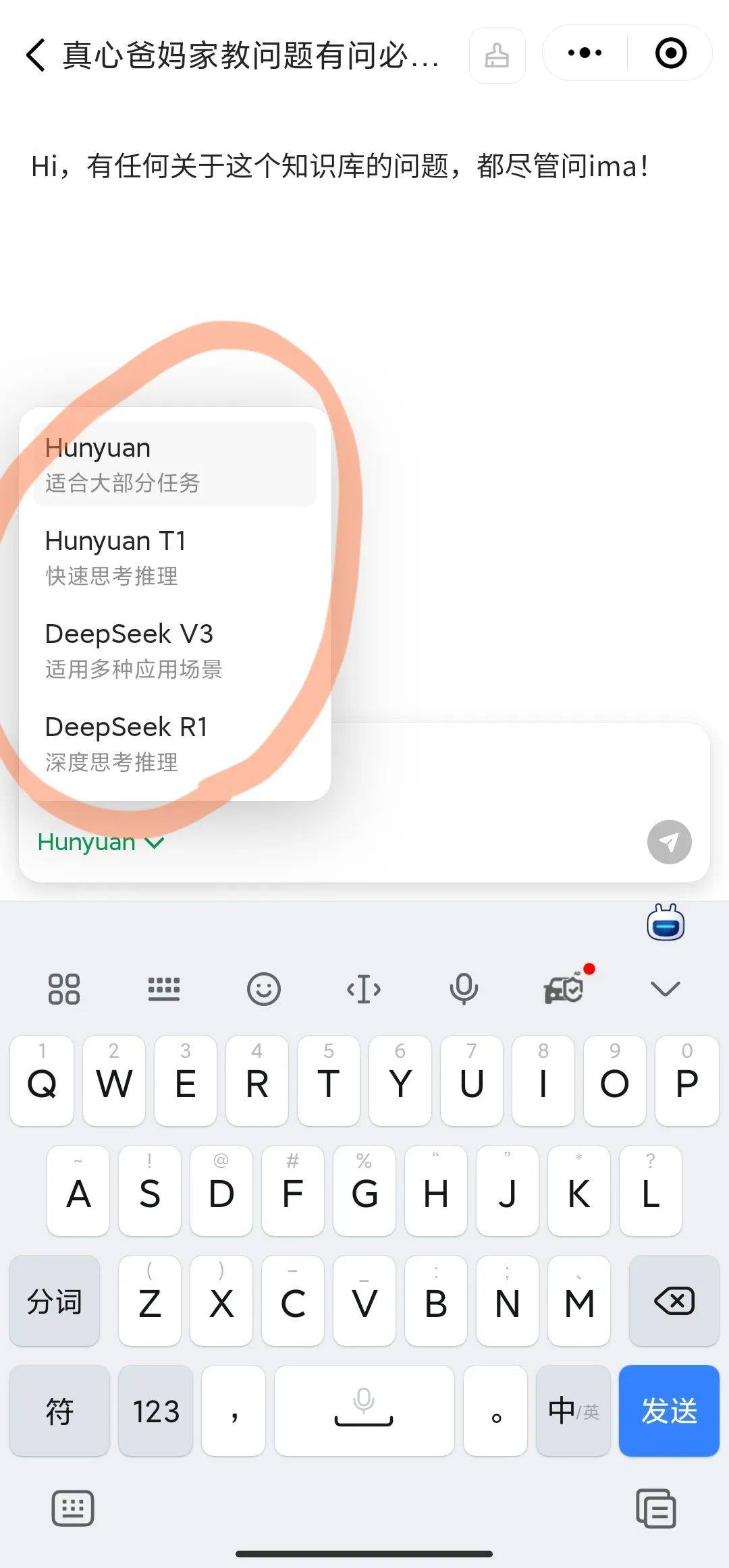The height and width of the screenshot is (1568, 729).
Task: Collapse the green Hunyuan model dropdown
Action: [101, 842]
